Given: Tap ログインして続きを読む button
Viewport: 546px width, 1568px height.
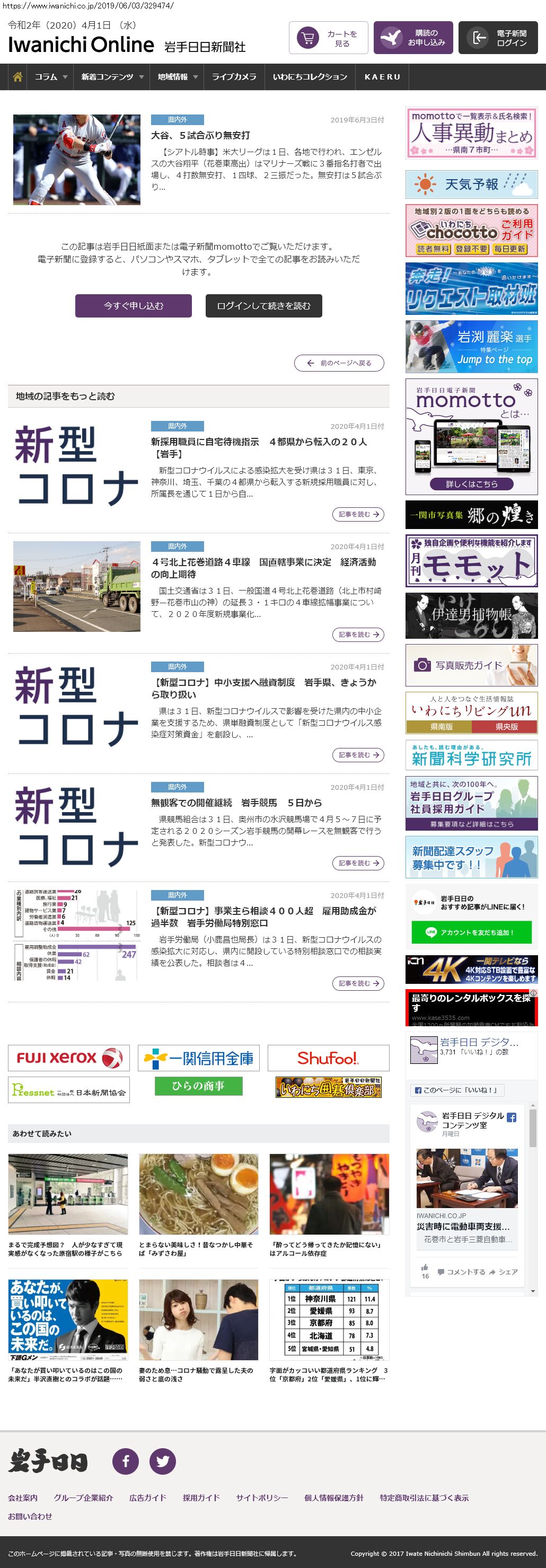Looking at the screenshot, I should (263, 305).
